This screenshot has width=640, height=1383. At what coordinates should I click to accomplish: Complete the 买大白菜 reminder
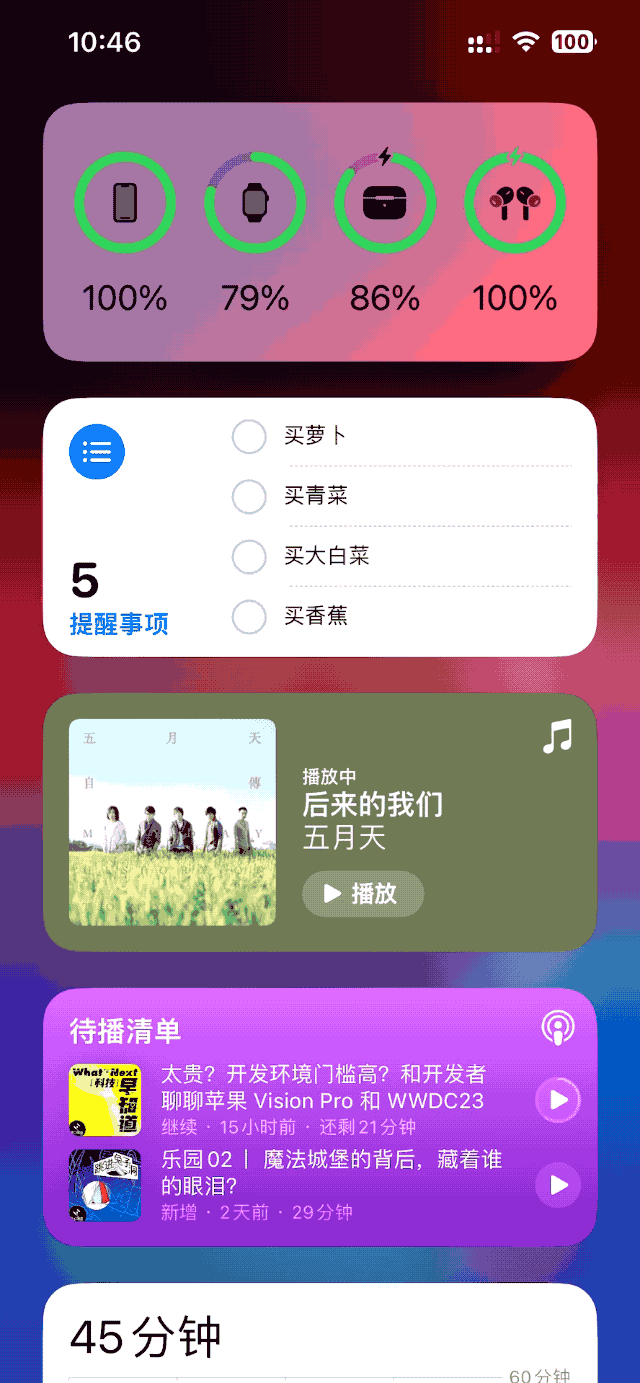249,556
